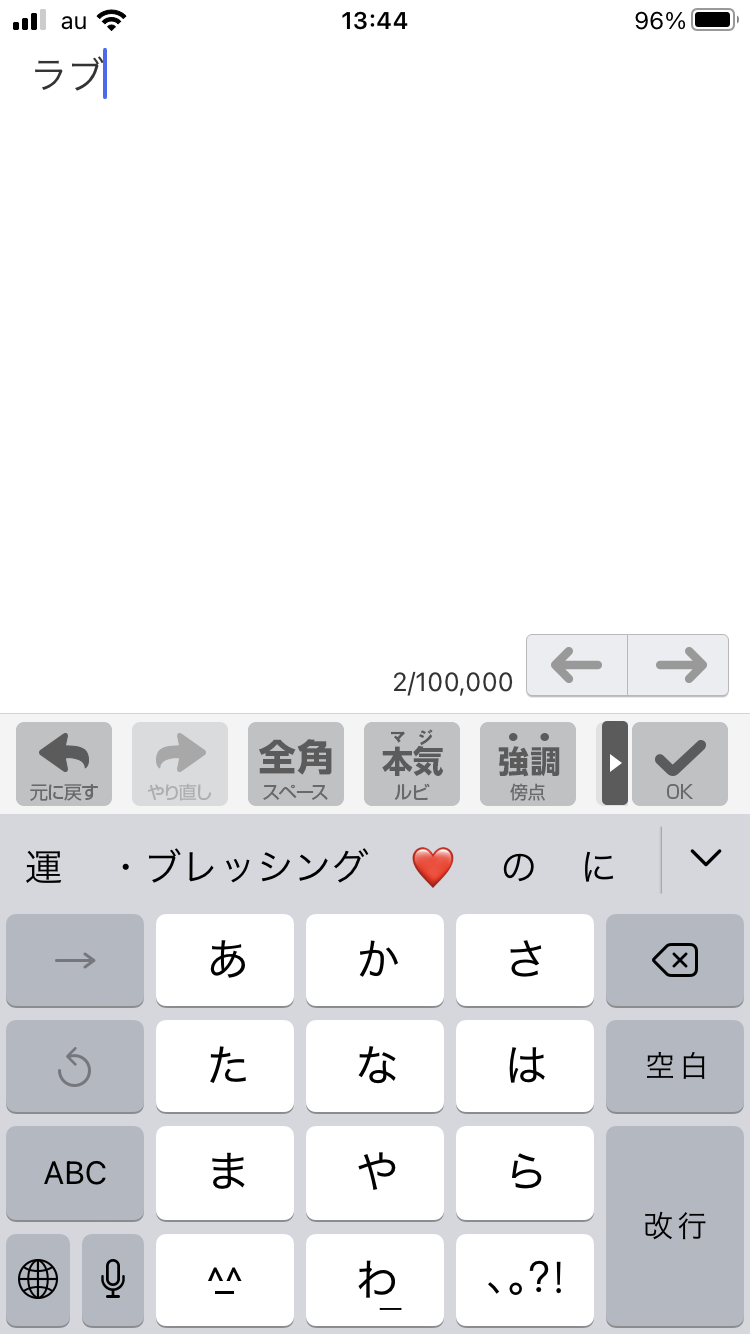Tap in the text editing area
This screenshot has height=1334, width=750.
tap(375, 350)
